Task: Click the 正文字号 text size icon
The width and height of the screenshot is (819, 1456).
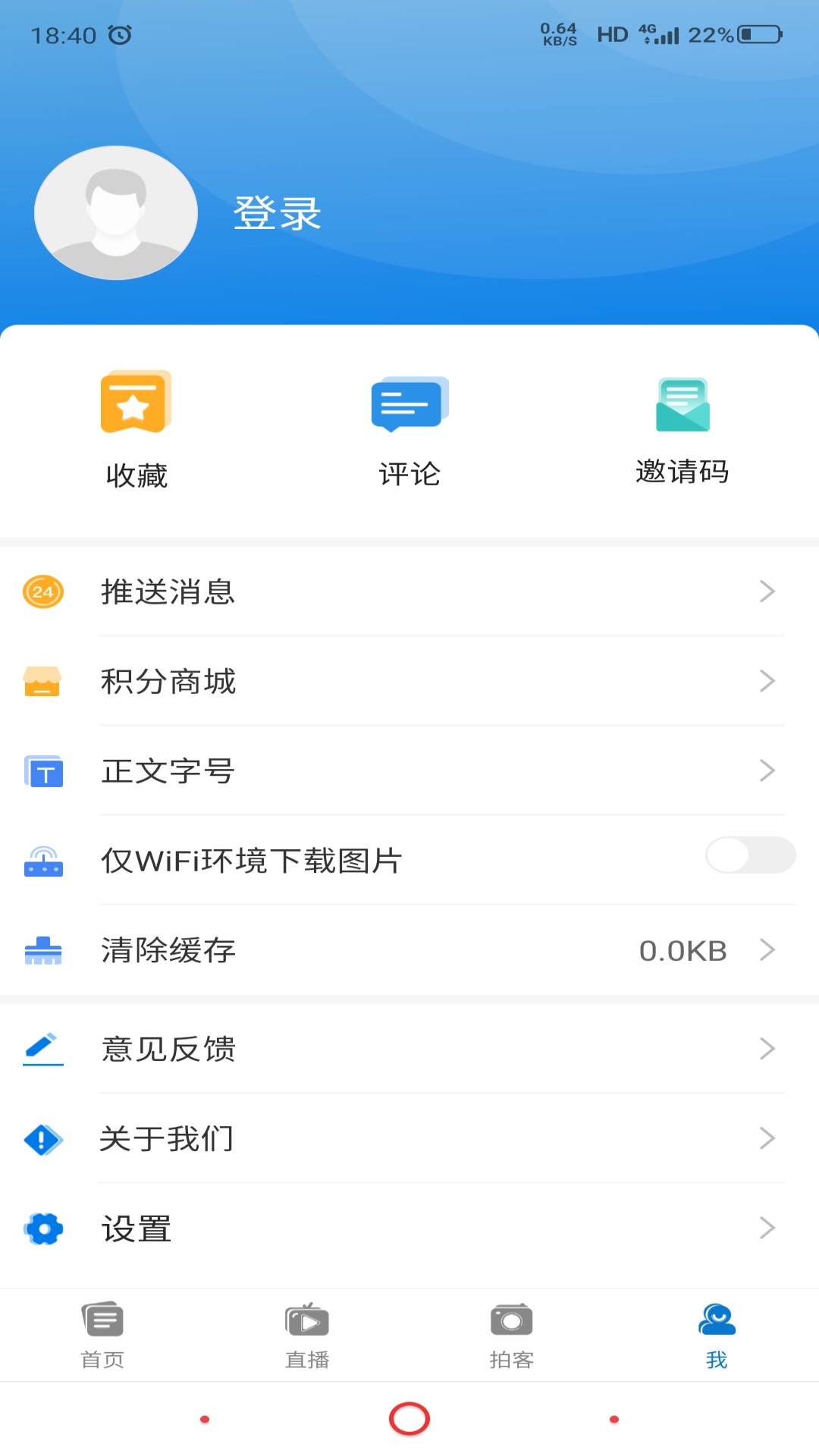Action: [x=43, y=771]
